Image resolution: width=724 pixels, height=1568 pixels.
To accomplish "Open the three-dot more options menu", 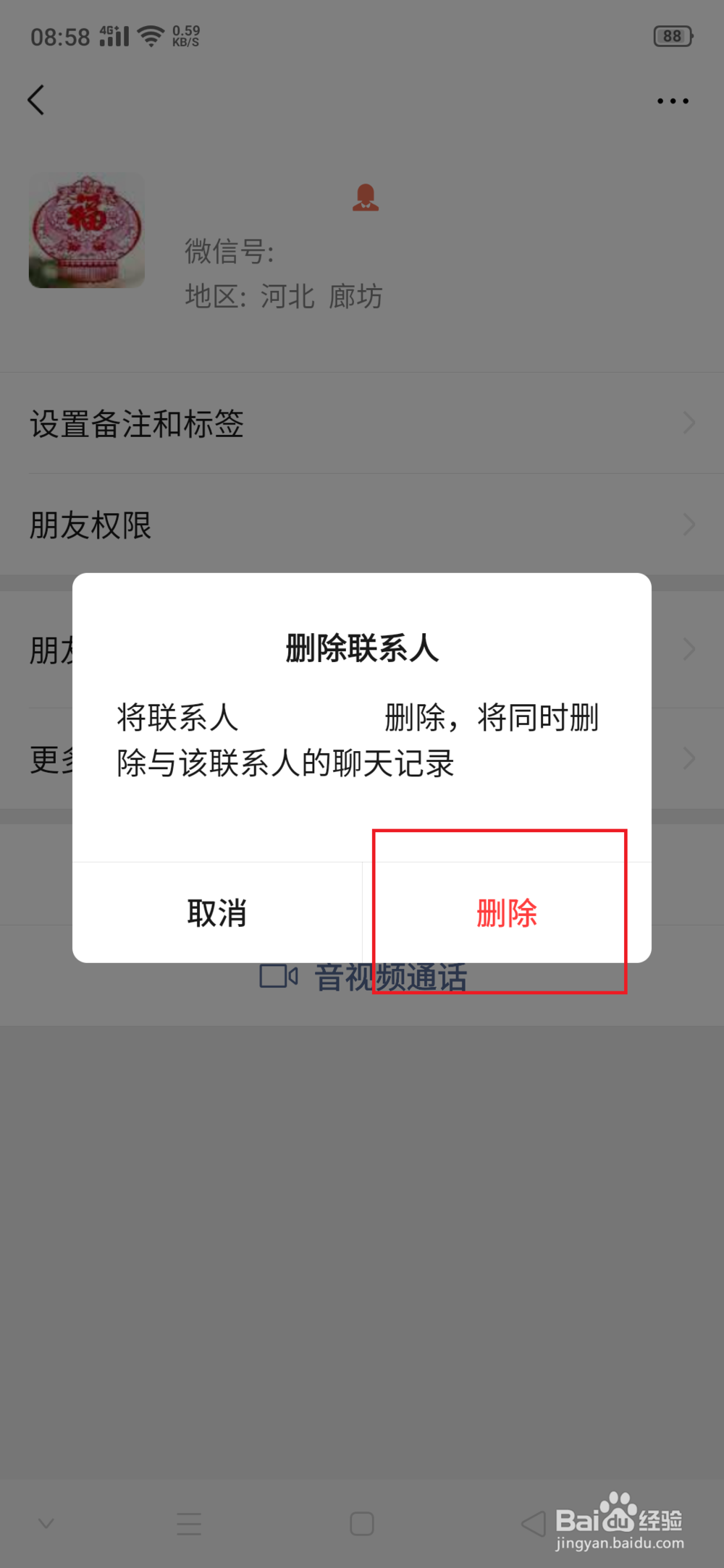I will pyautogui.click(x=670, y=101).
